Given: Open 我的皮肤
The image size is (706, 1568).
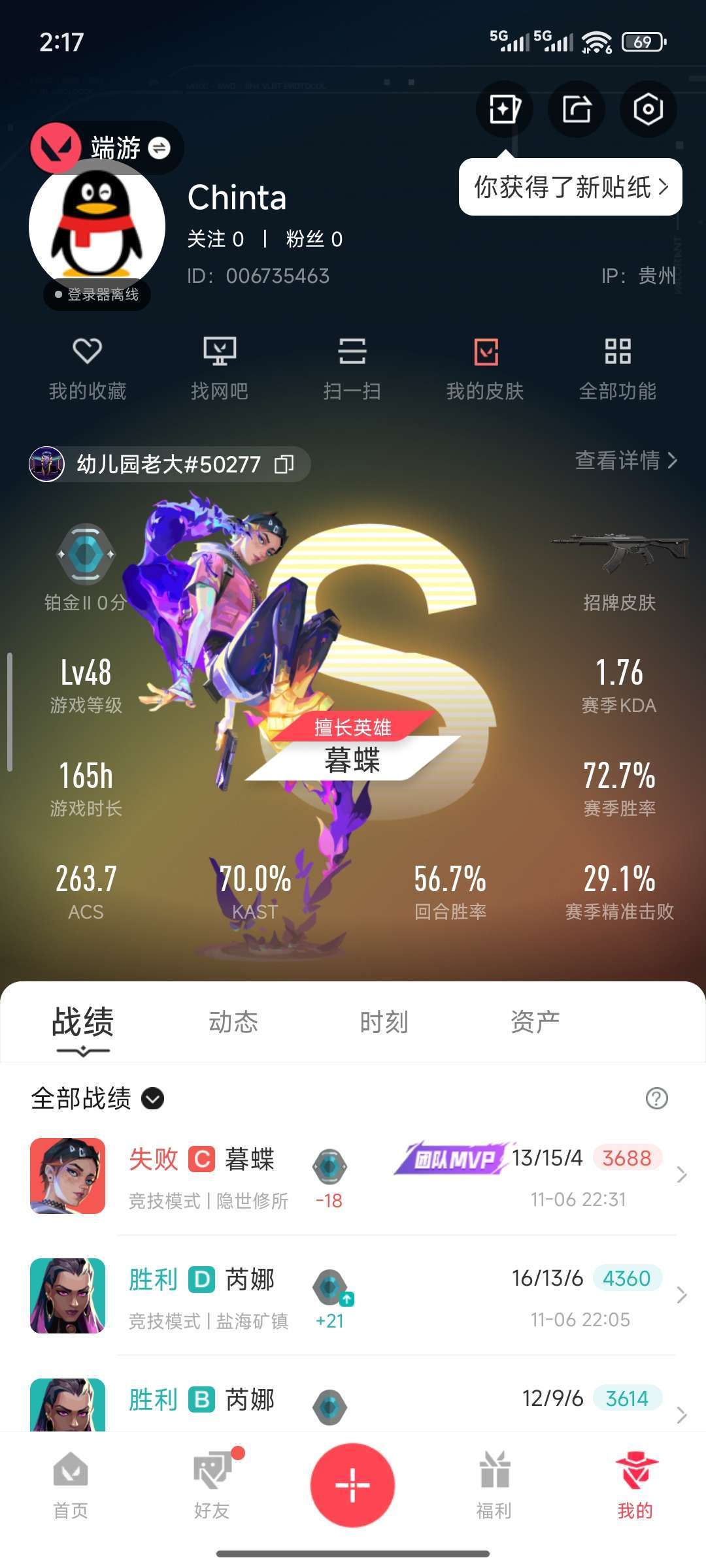Looking at the screenshot, I should click(x=485, y=368).
